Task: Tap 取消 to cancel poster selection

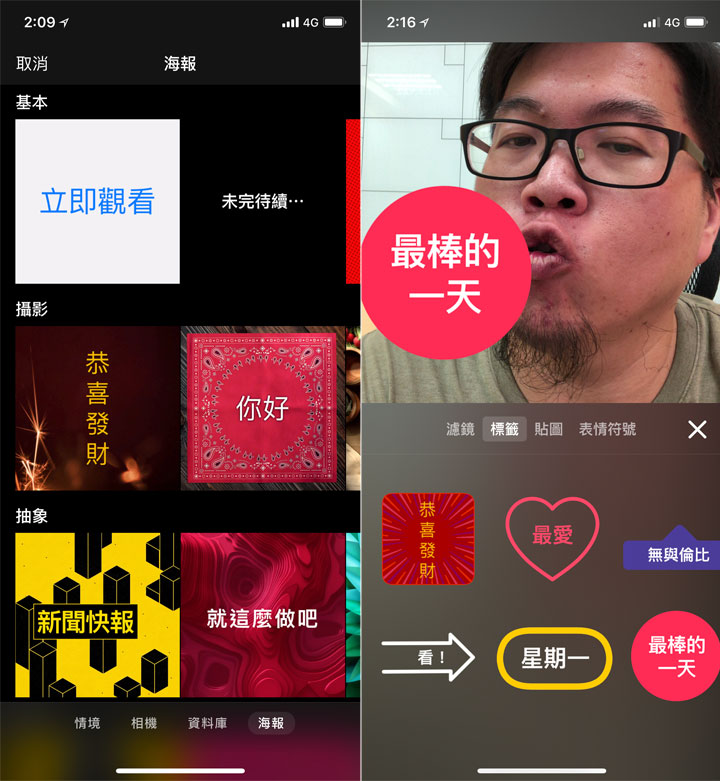Action: click(x=32, y=64)
